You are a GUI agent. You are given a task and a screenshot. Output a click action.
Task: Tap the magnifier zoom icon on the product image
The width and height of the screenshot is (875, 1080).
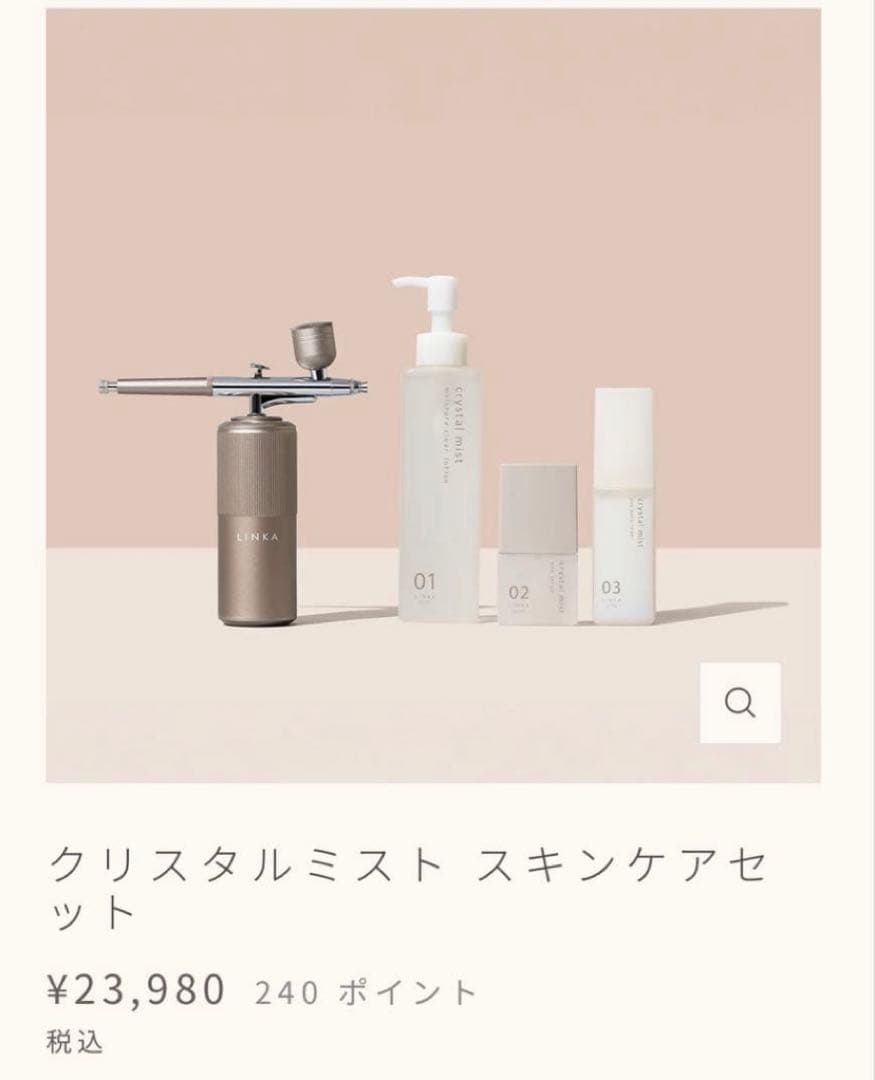point(740,703)
